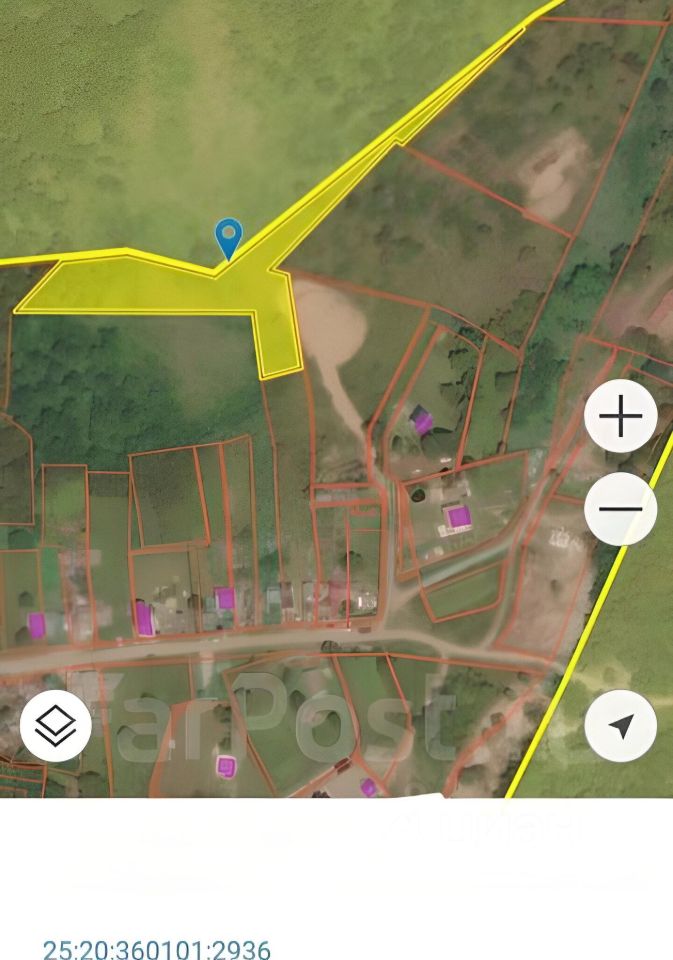Open the map layers selector
The image size is (673, 960).
coord(56,727)
